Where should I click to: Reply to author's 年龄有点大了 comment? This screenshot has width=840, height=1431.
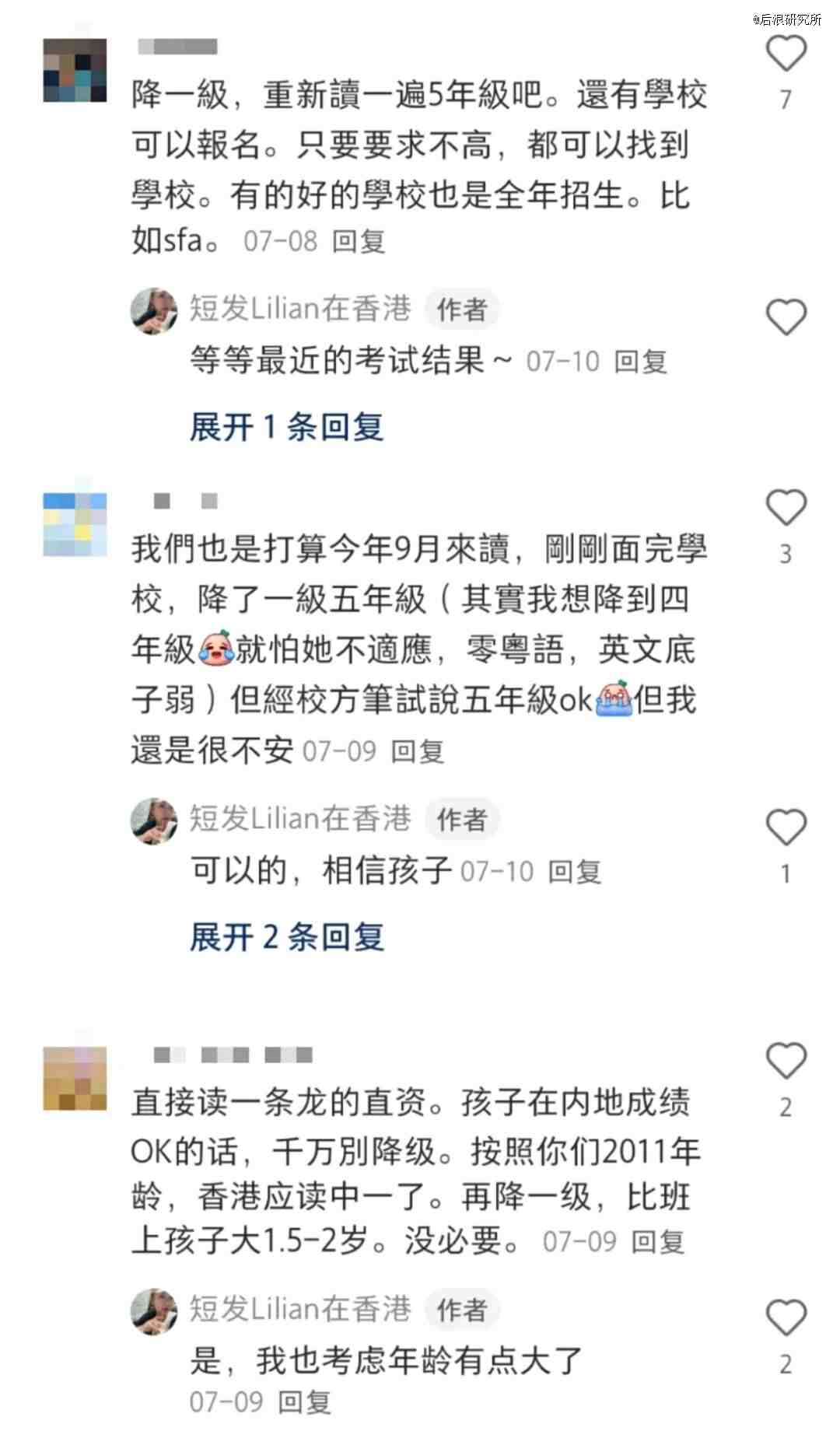304,1402
